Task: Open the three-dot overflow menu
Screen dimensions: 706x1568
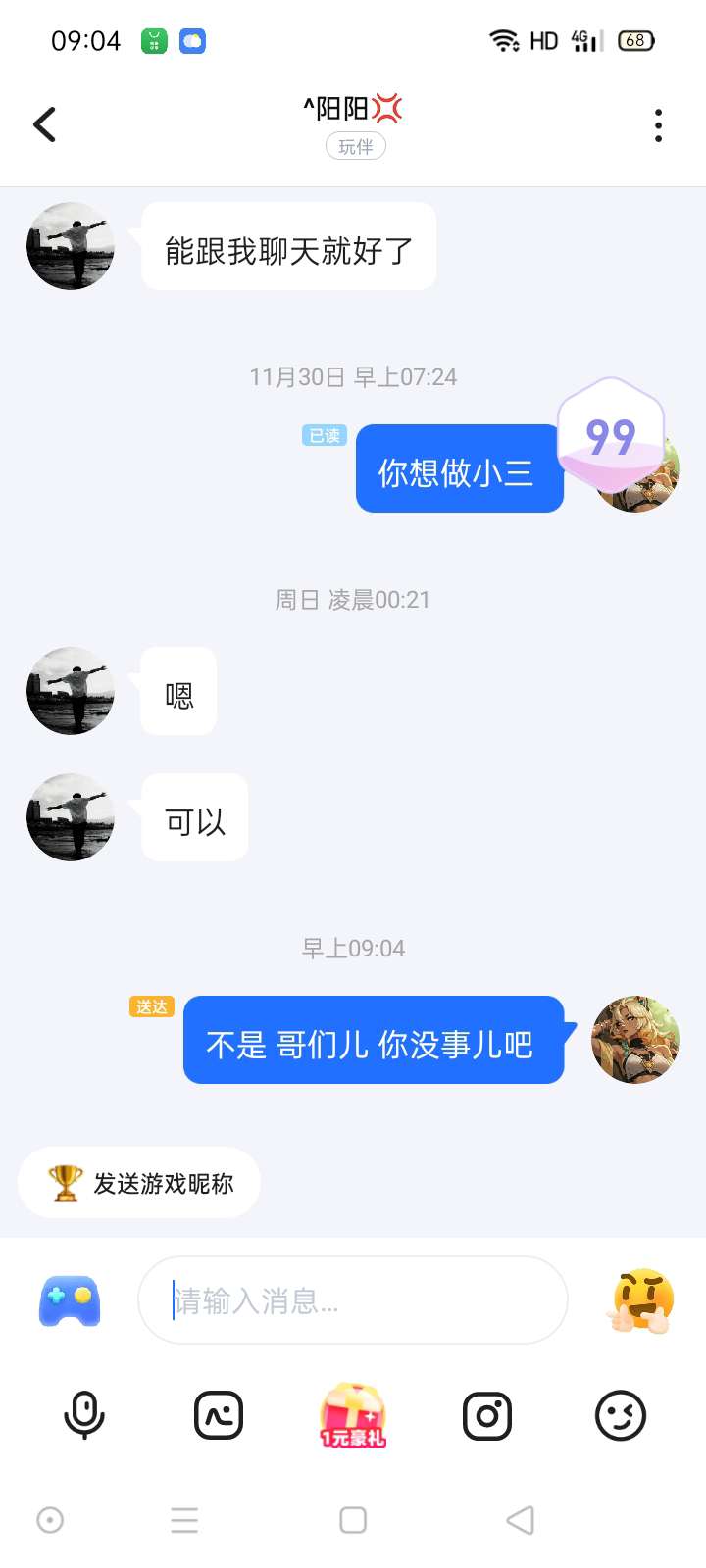Action: [658, 125]
